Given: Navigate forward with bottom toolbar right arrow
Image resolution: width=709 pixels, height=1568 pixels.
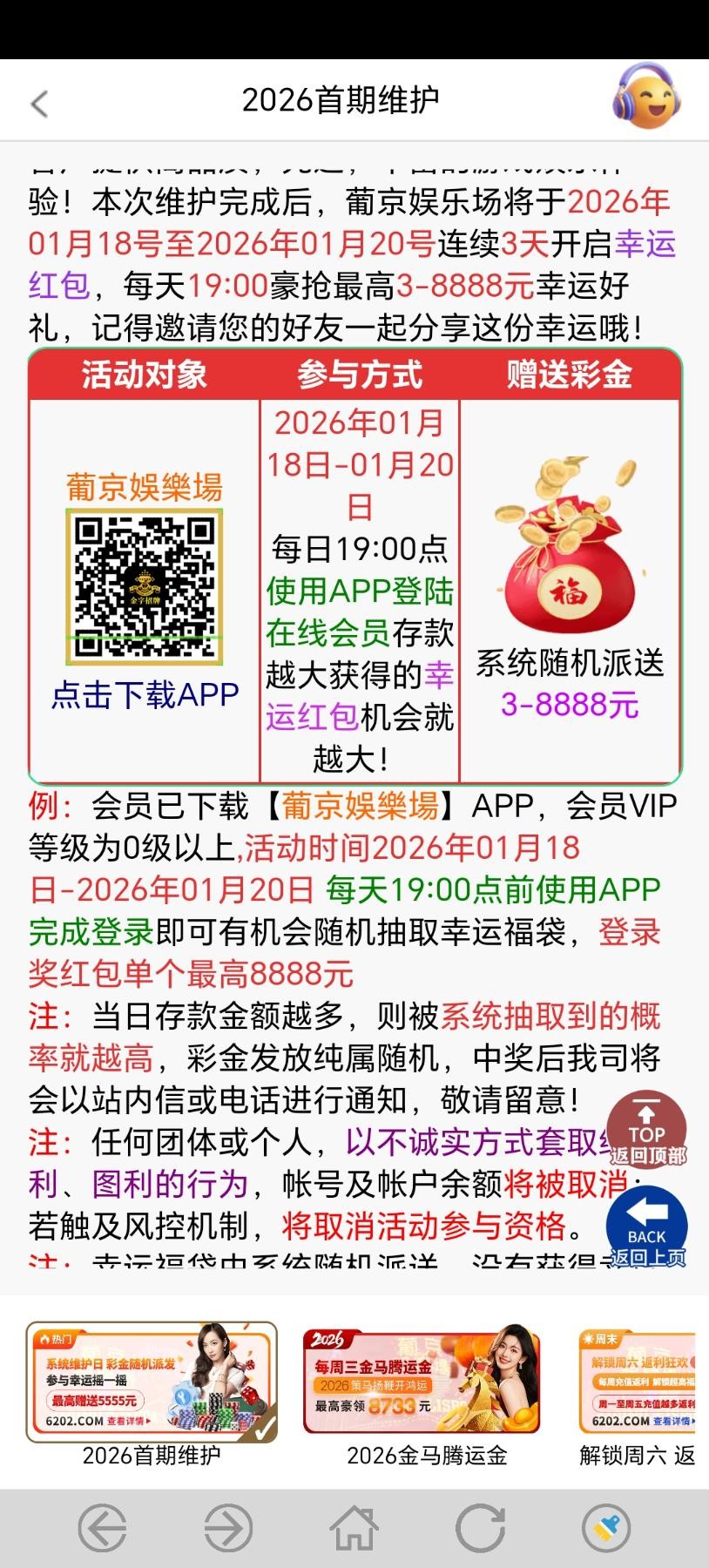Looking at the screenshot, I should (228, 1527).
